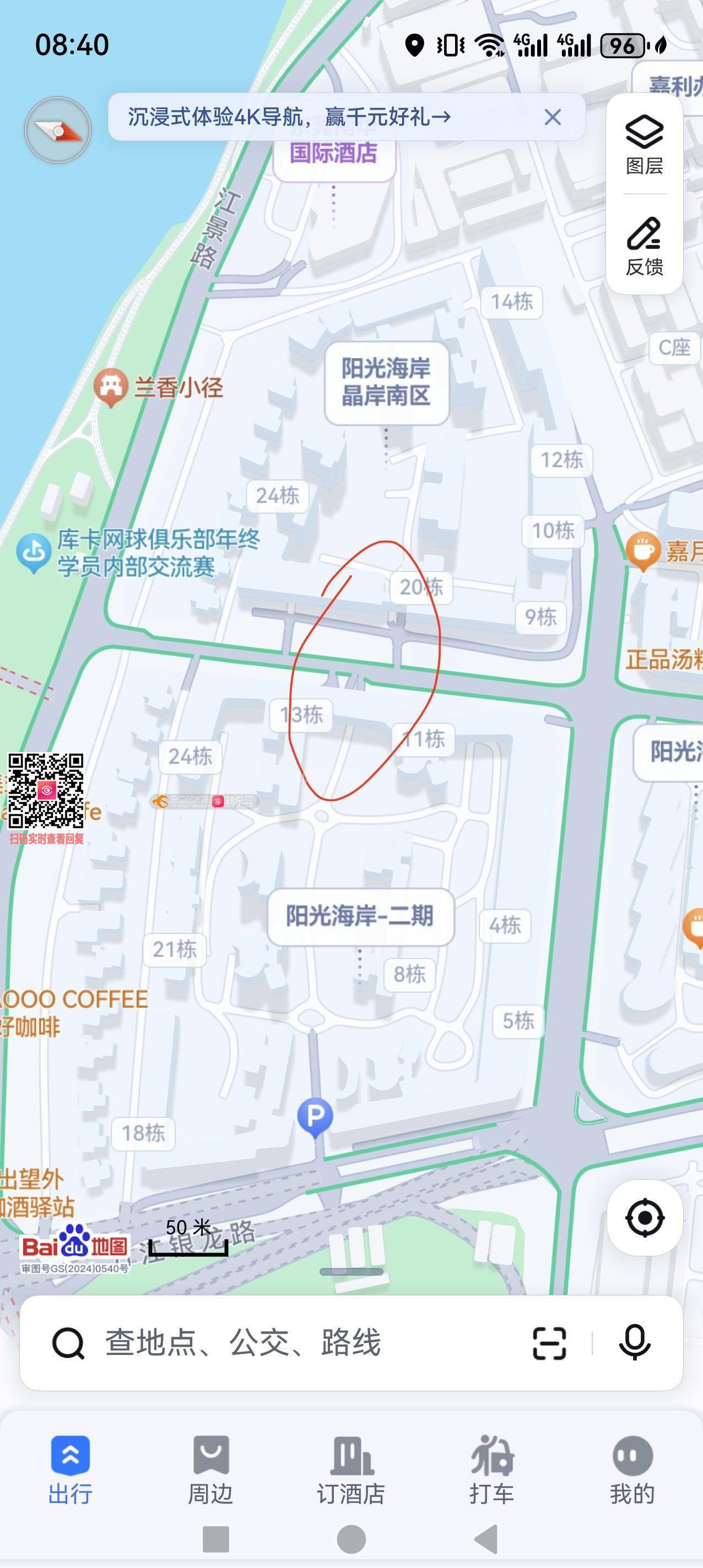
Task: Go to the 打车 tab
Action: point(491,1468)
